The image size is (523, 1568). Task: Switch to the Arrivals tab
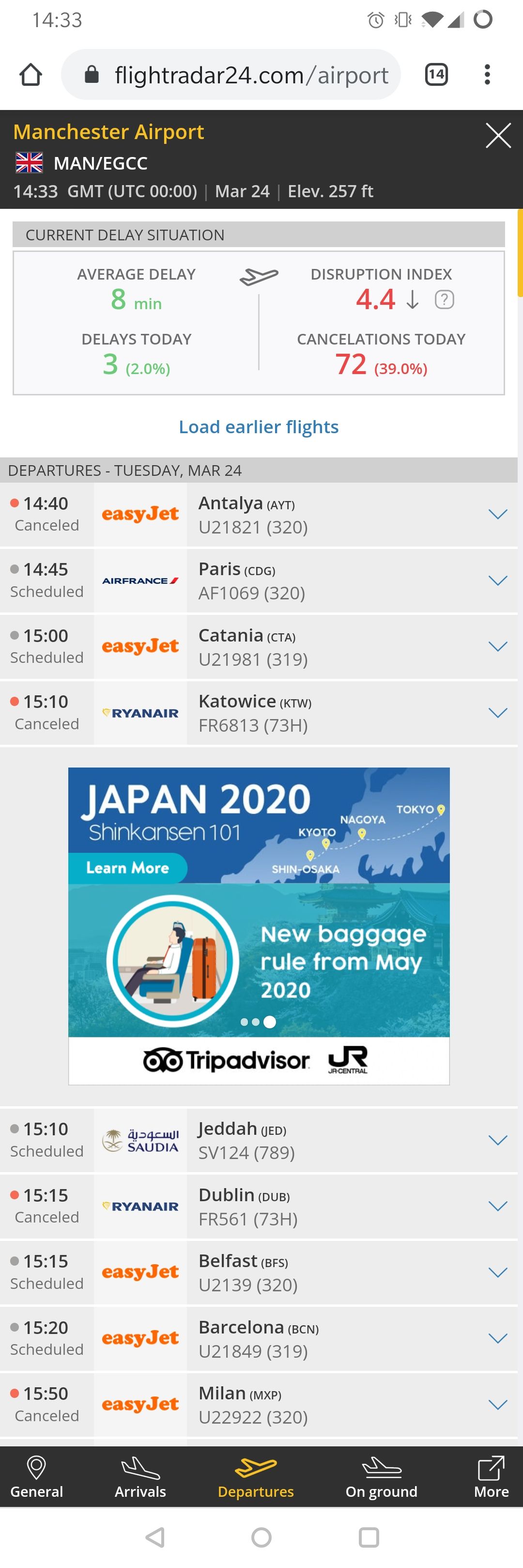click(140, 1477)
